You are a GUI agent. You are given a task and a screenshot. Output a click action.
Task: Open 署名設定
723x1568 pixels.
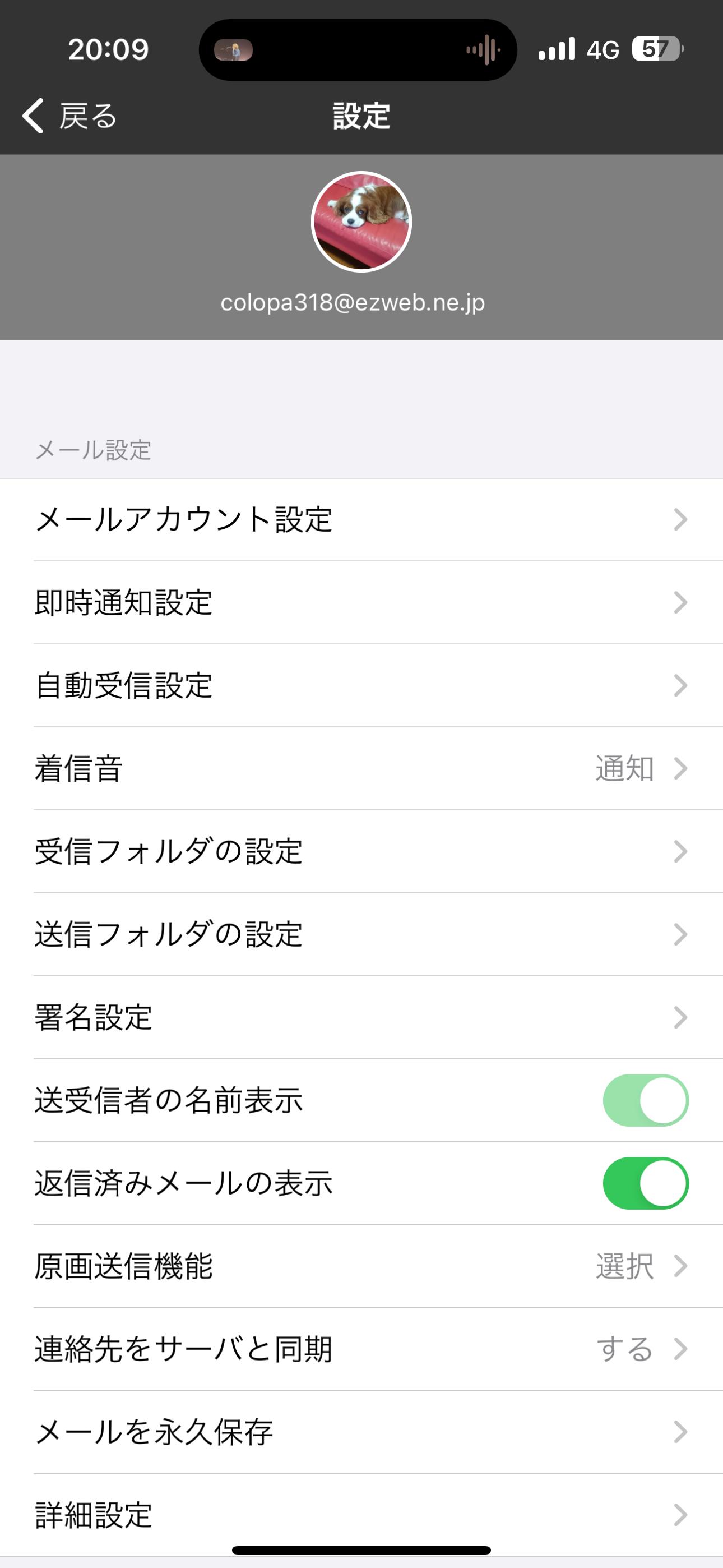coord(361,1017)
